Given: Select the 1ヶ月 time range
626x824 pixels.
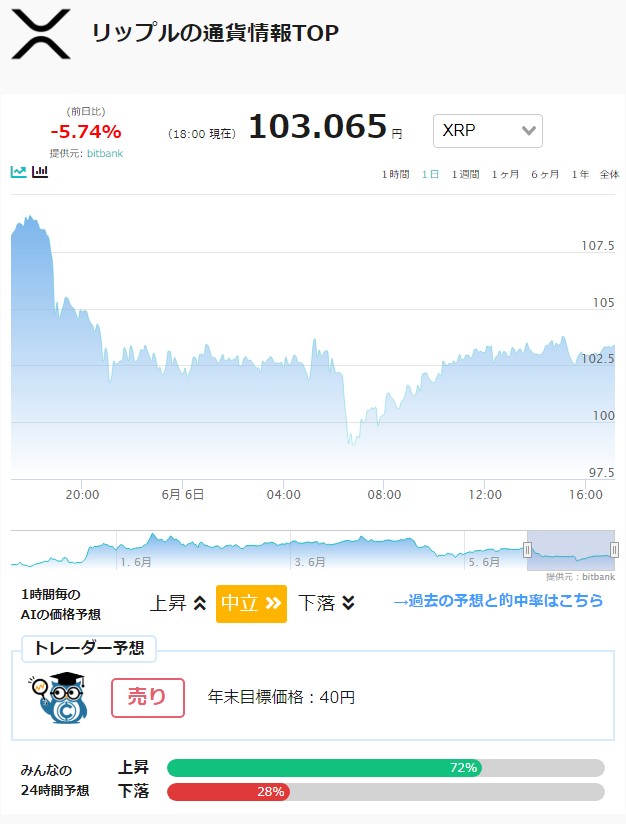Looking at the screenshot, I should (x=505, y=174).
